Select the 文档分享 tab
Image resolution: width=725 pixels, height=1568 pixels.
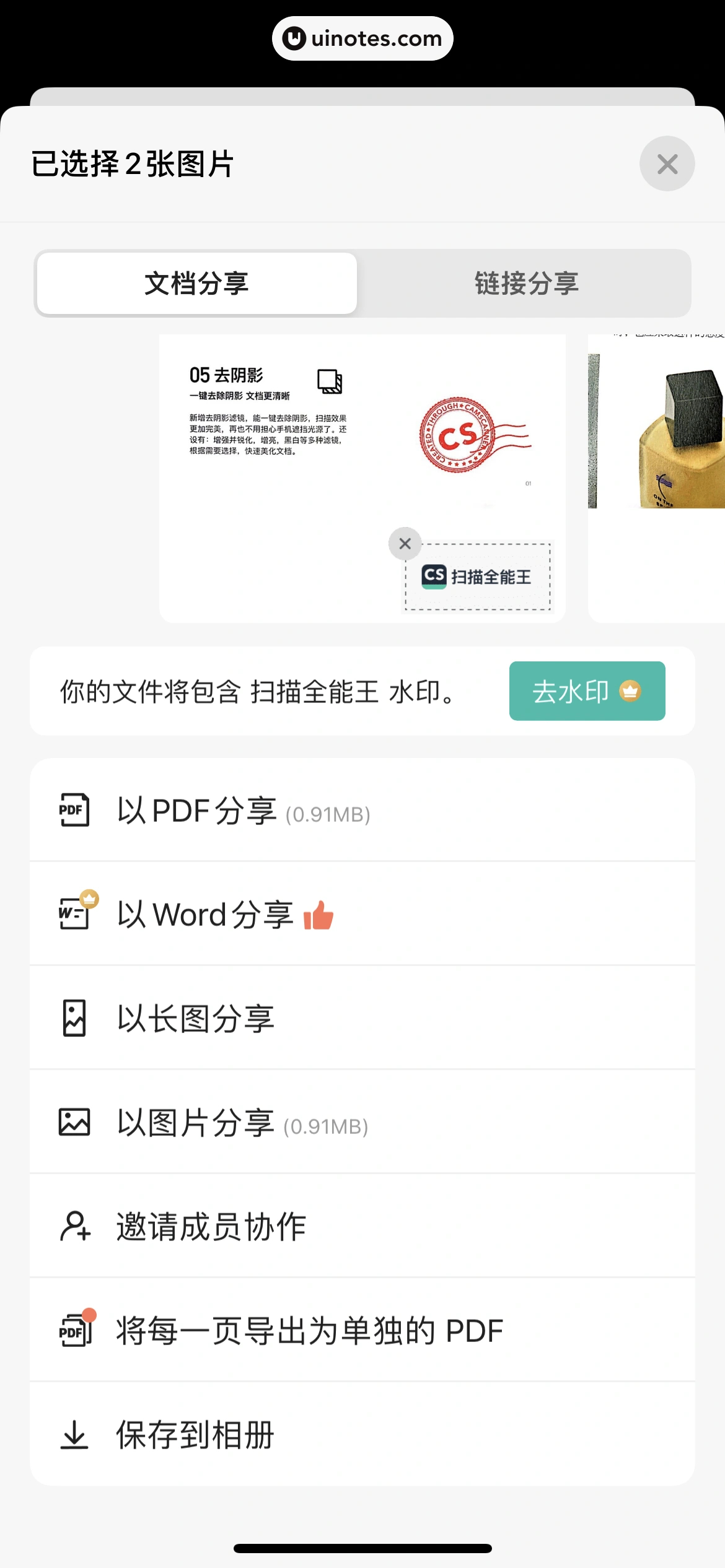pos(196,284)
